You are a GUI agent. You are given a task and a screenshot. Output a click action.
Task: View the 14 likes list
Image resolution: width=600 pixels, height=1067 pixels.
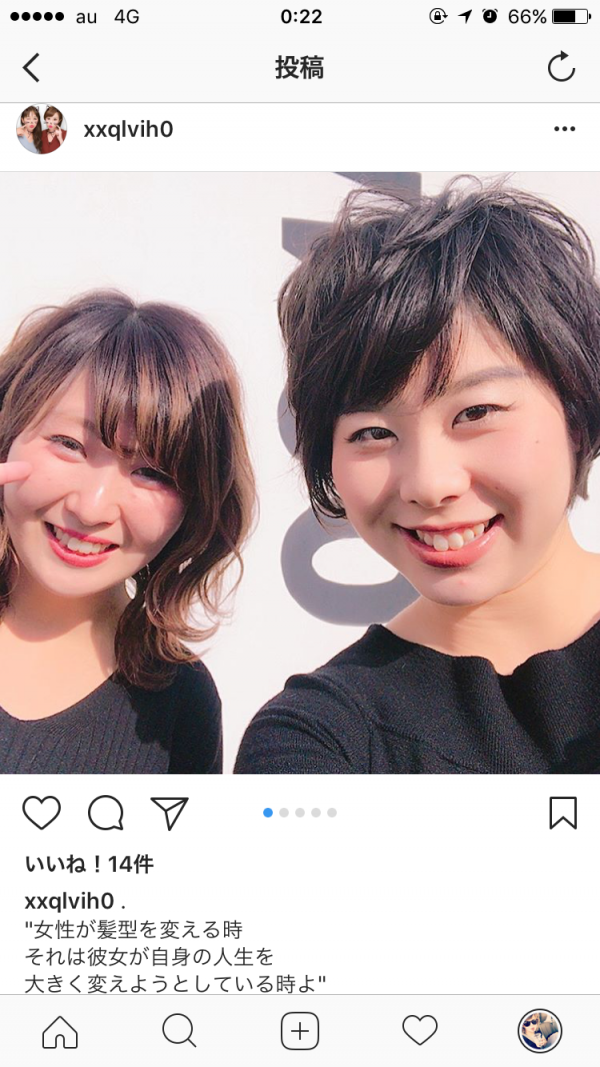point(89,864)
